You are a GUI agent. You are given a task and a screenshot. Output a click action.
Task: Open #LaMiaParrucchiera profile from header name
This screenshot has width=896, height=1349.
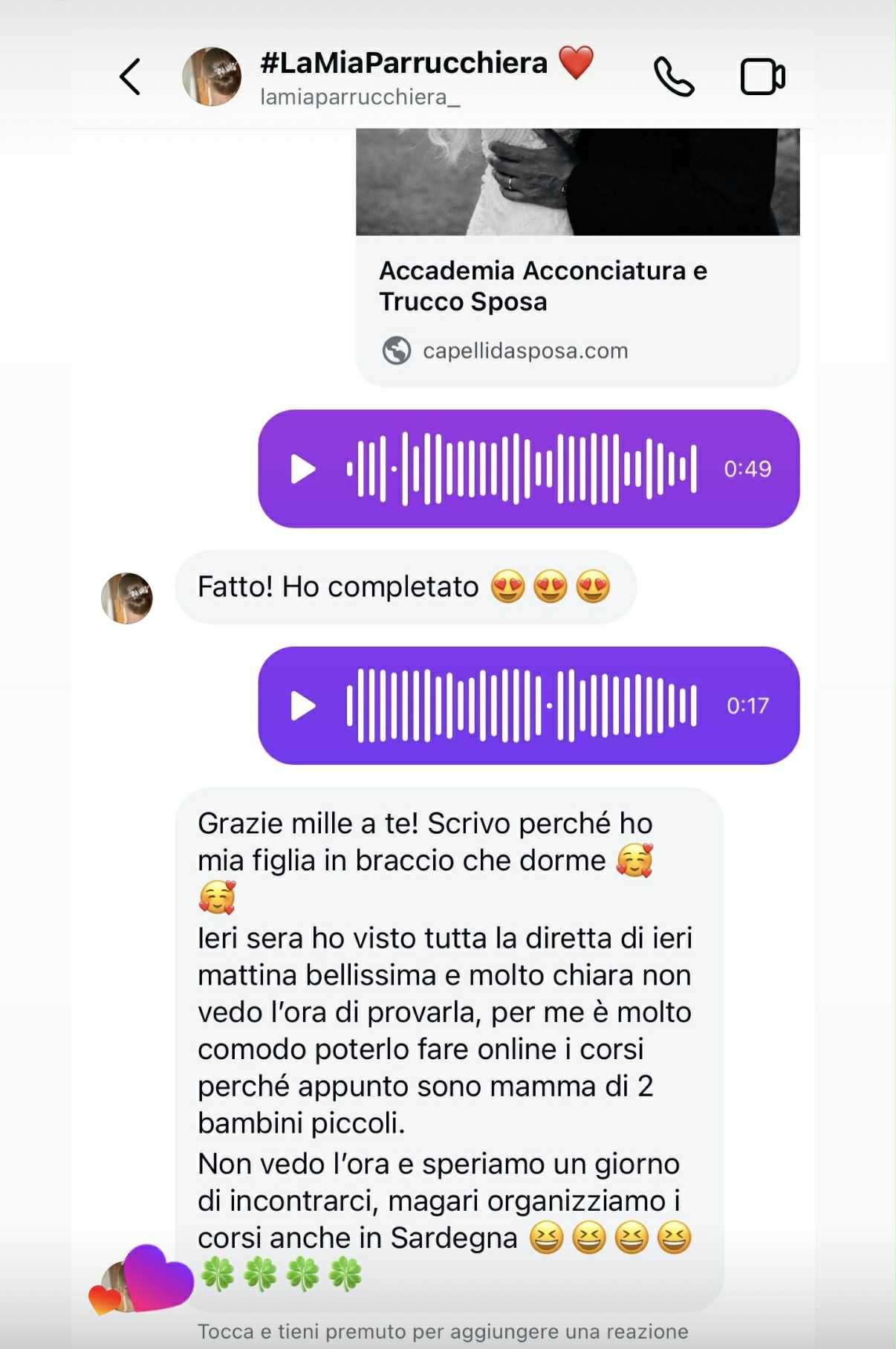(x=403, y=64)
